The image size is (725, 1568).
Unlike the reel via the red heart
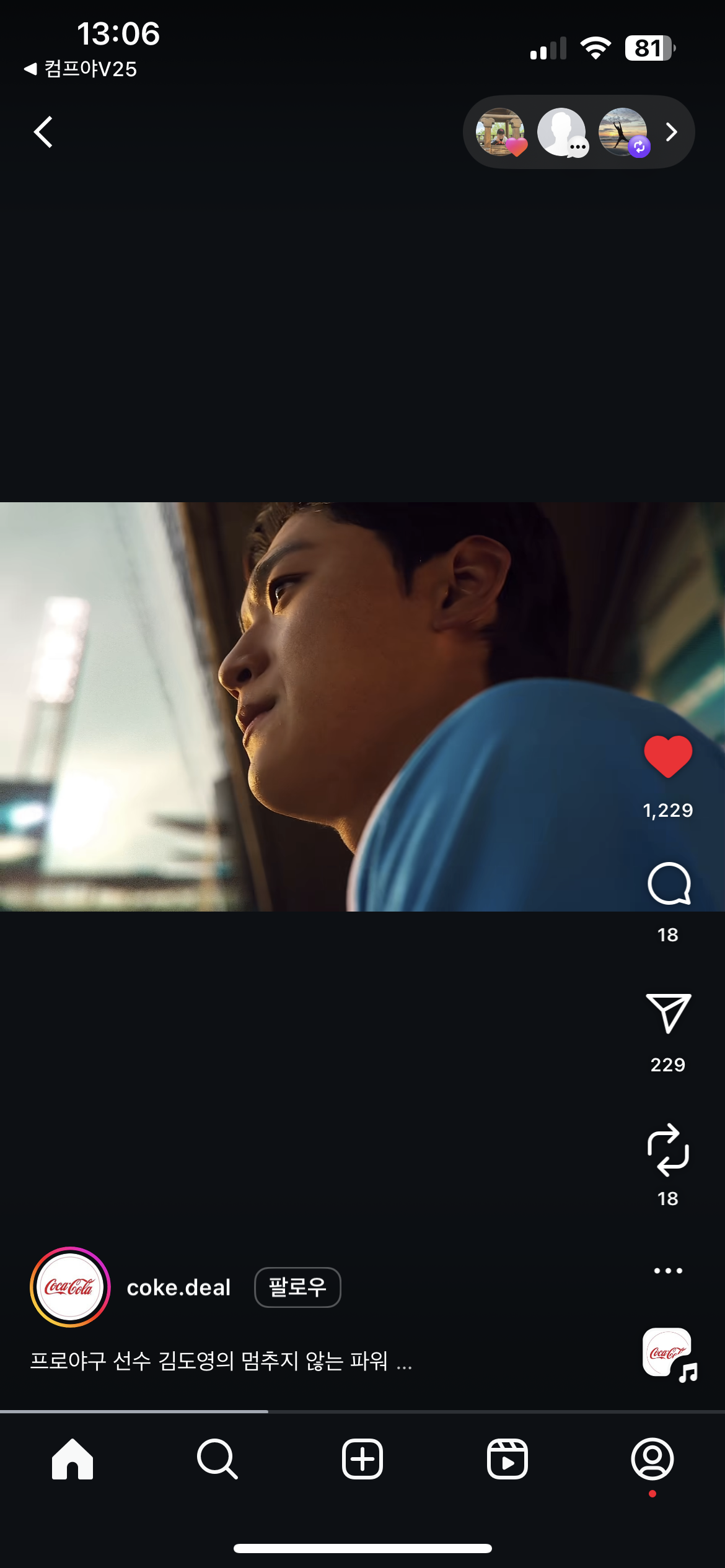pyautogui.click(x=667, y=756)
